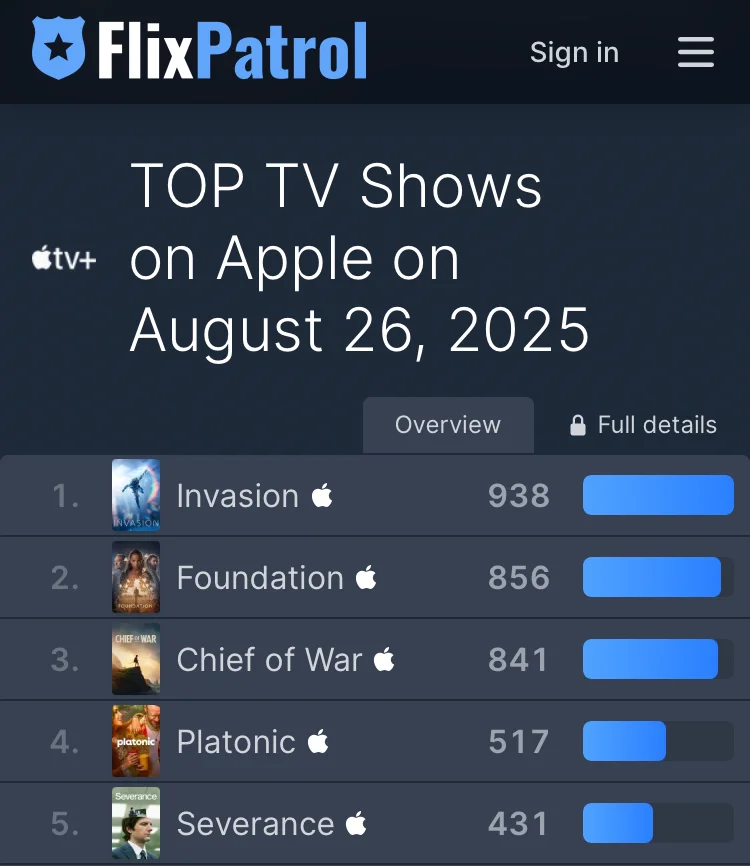View details for Chief of War
The image size is (750, 866).
pos(268,660)
